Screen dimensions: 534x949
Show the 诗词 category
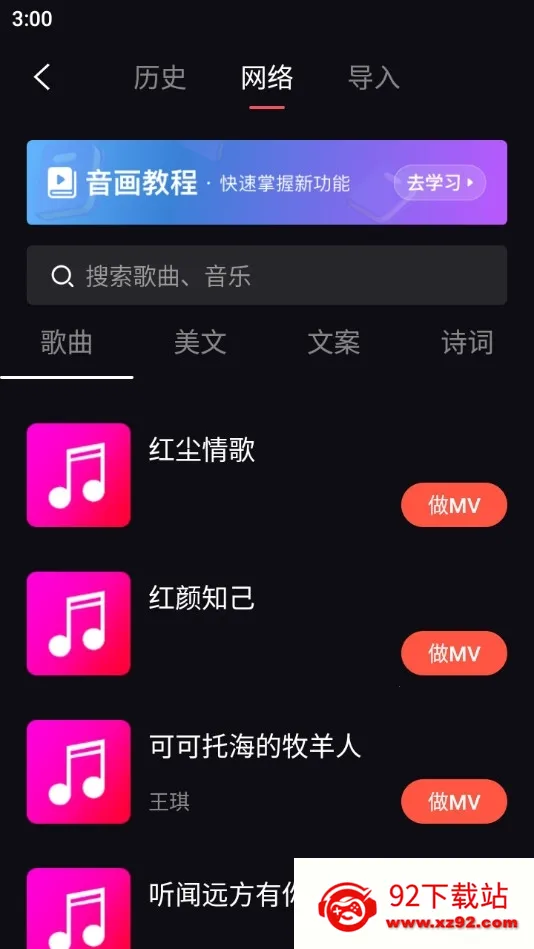click(467, 343)
